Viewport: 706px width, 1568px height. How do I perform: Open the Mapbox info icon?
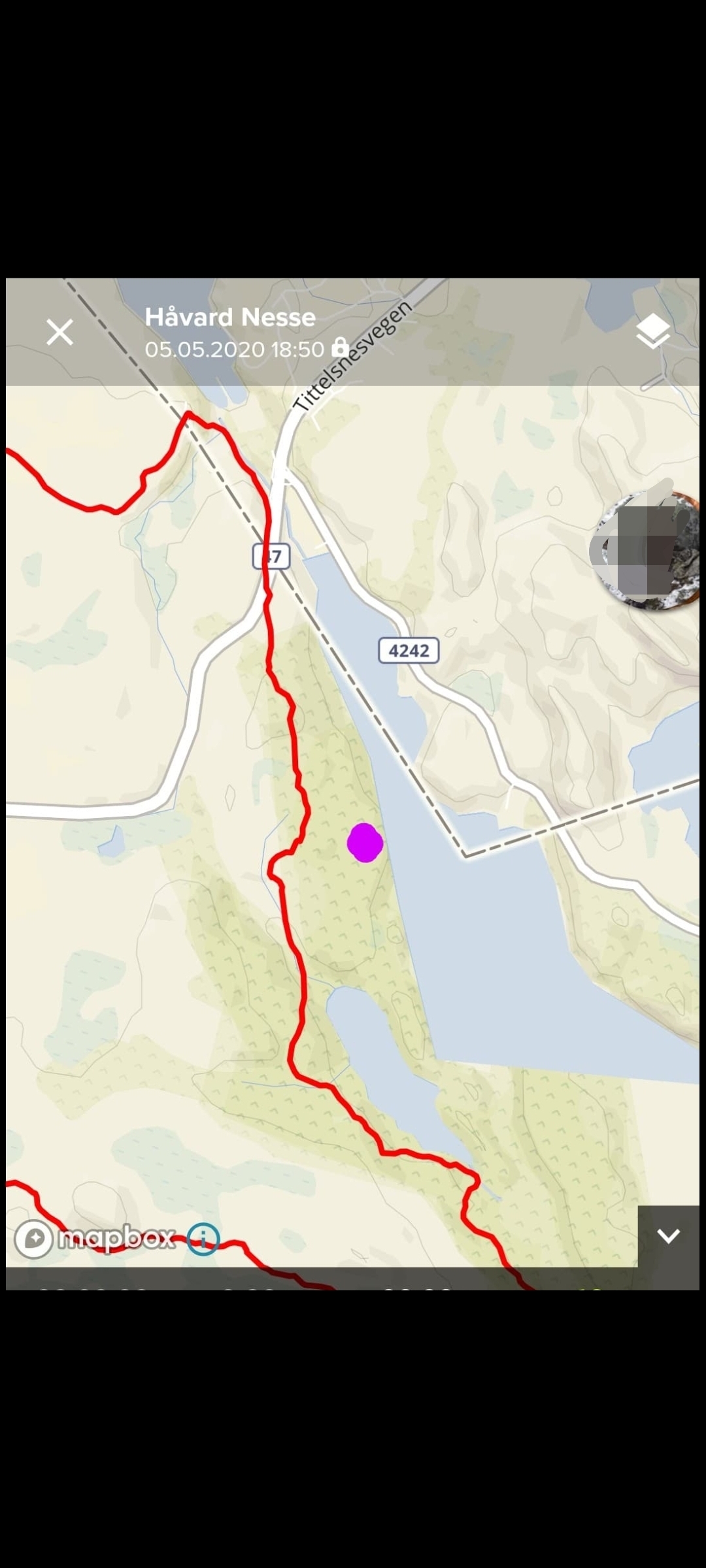point(203,1239)
